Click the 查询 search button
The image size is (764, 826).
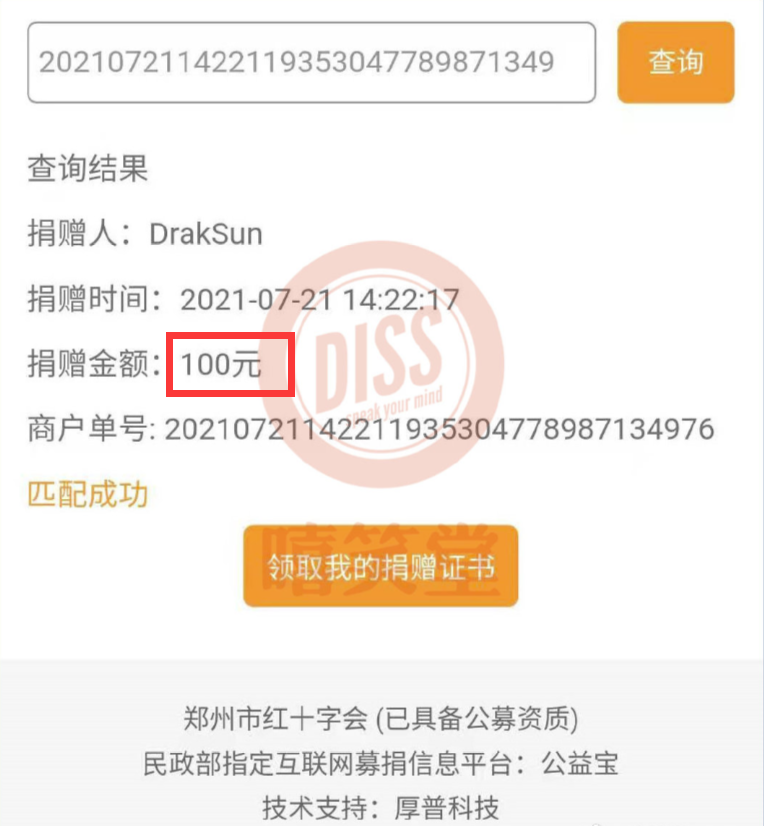676,62
